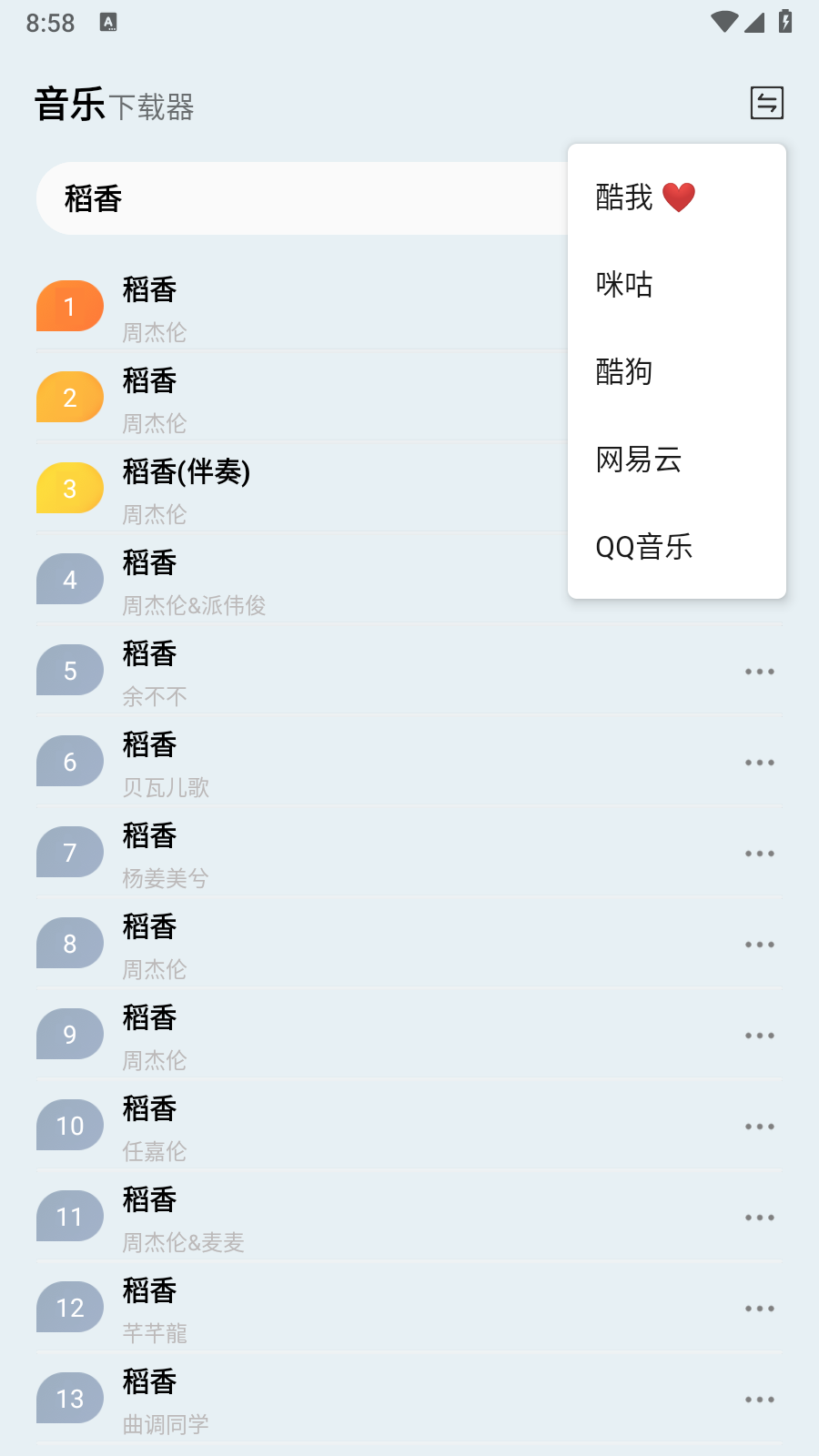
Task: Open the three-dot menu for 贝瓦儿歌 version
Action: tap(759, 762)
